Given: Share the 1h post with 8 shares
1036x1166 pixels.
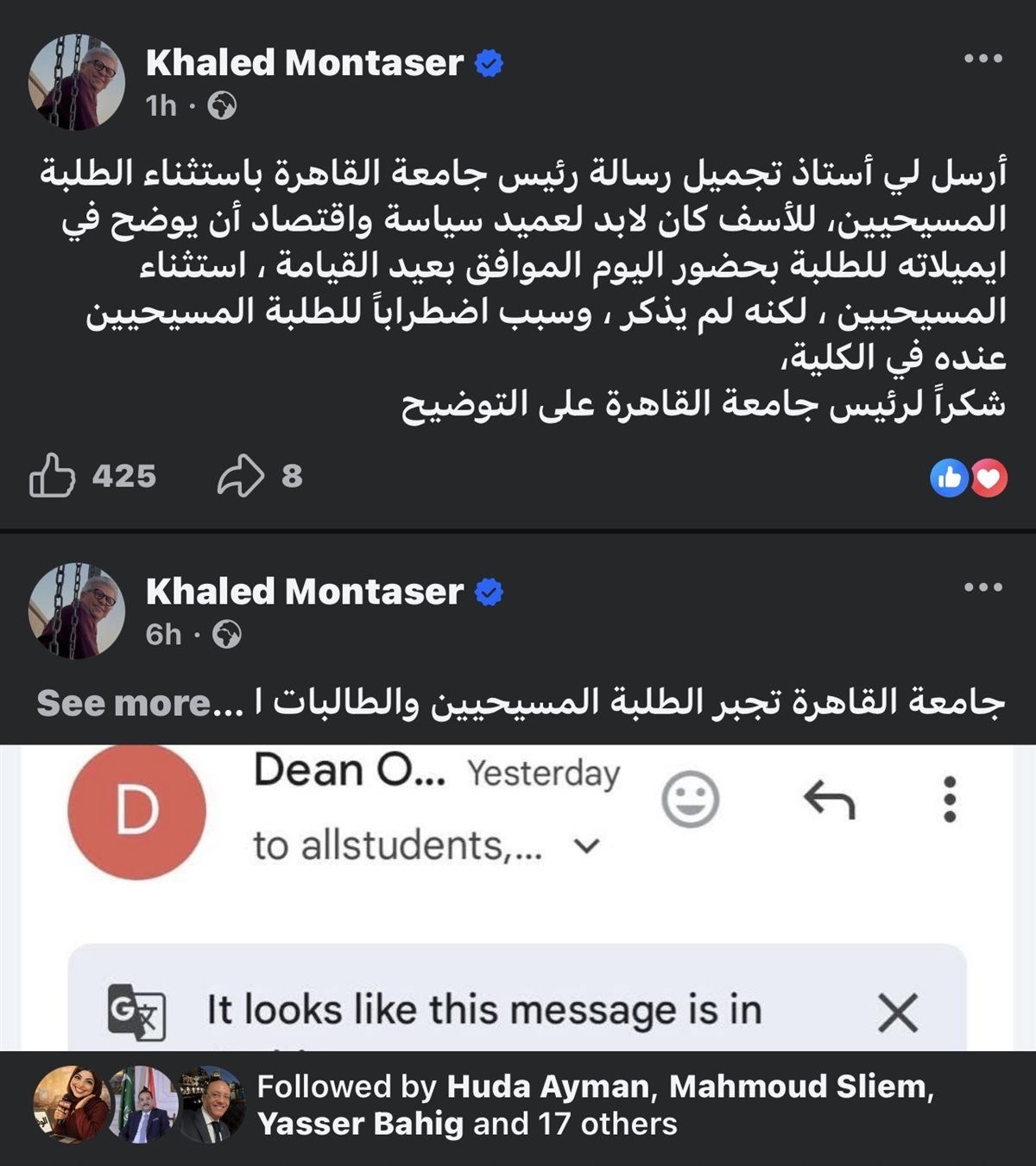Looking at the screenshot, I should click(241, 476).
